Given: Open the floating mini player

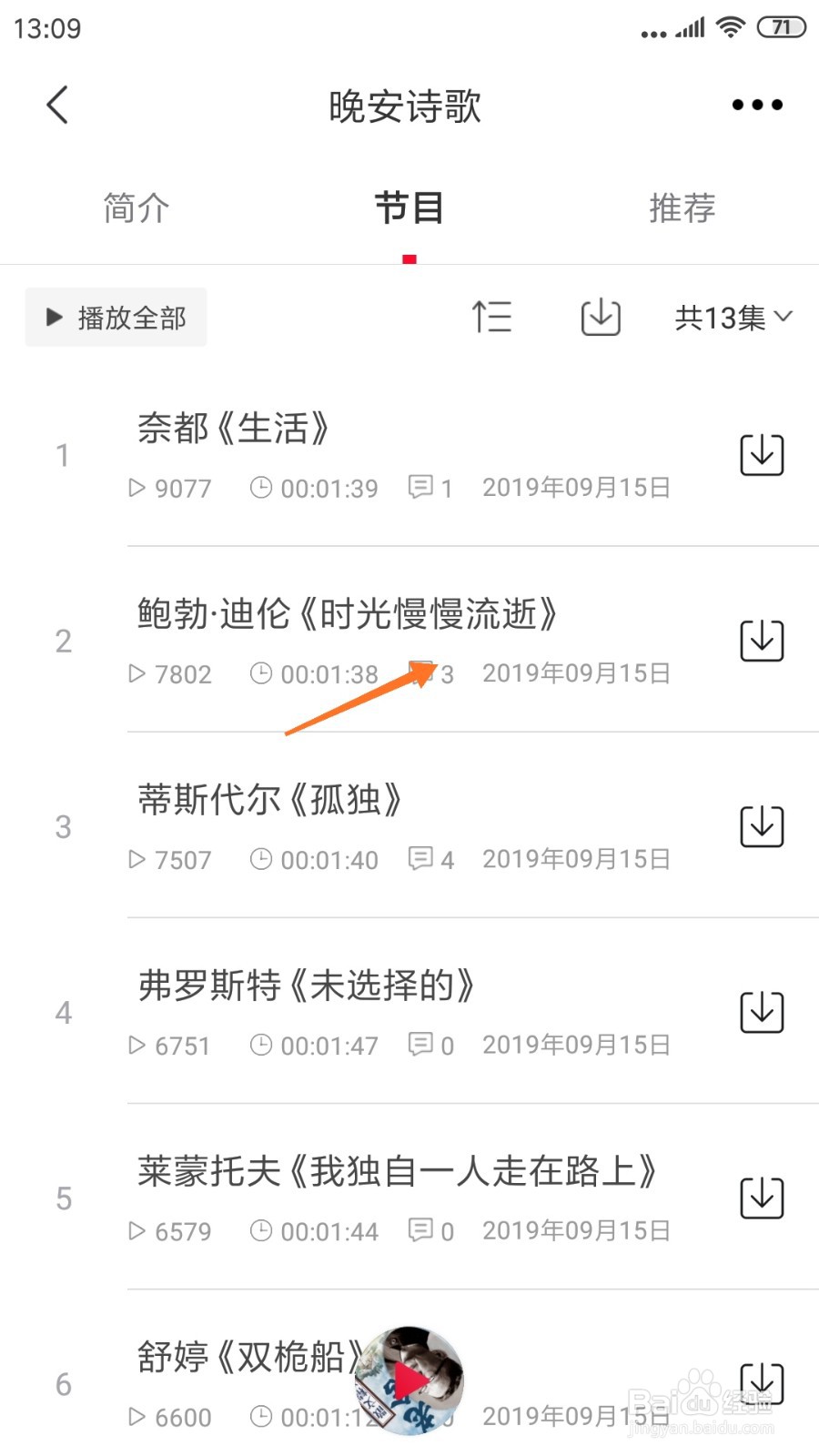Looking at the screenshot, I should click(409, 1380).
